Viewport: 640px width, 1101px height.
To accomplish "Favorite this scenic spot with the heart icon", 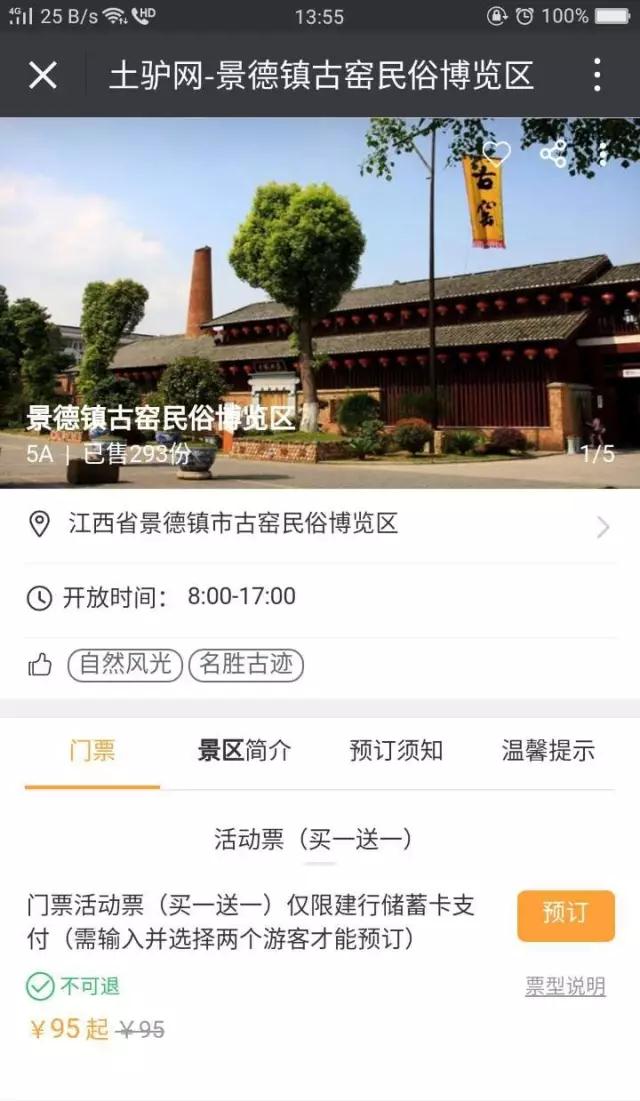I will (496, 153).
